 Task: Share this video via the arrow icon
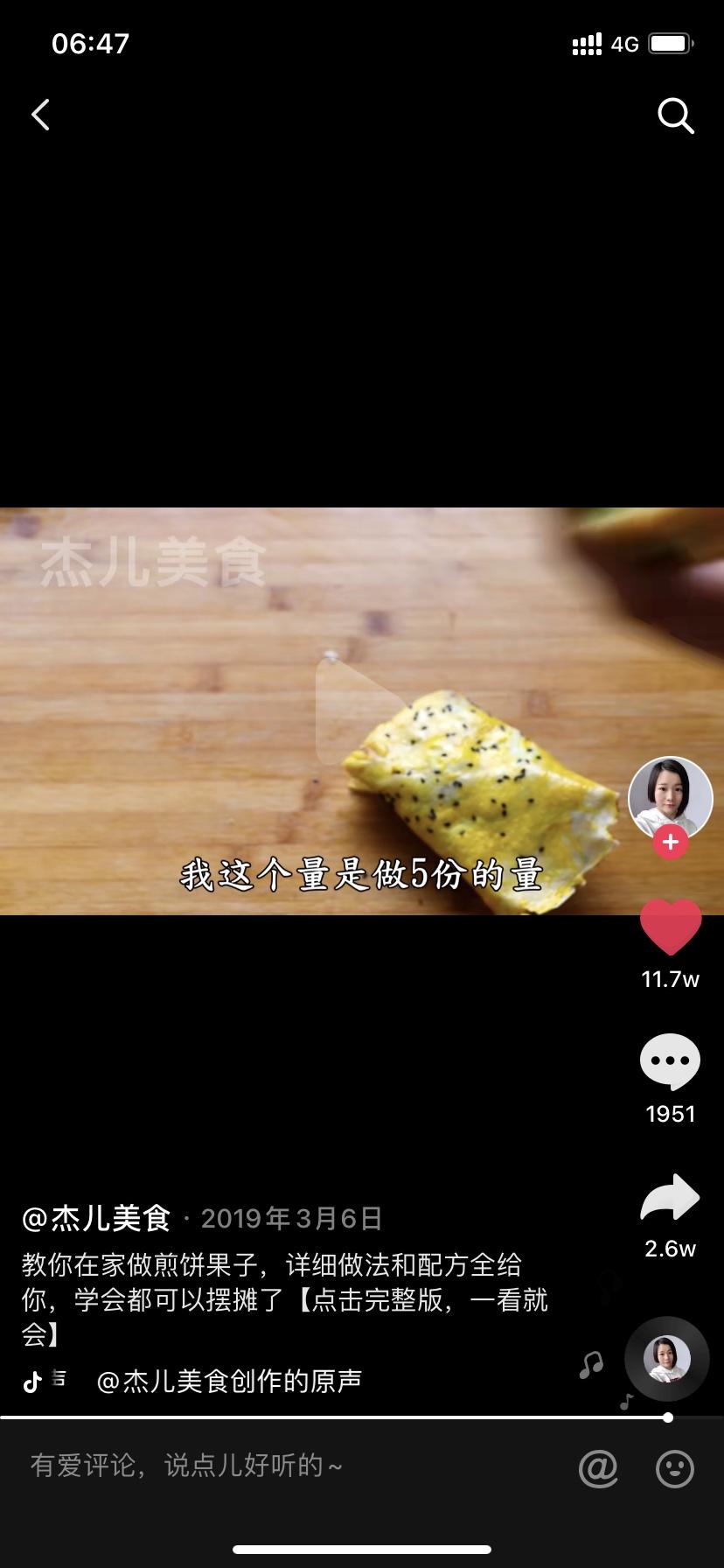[671, 1198]
